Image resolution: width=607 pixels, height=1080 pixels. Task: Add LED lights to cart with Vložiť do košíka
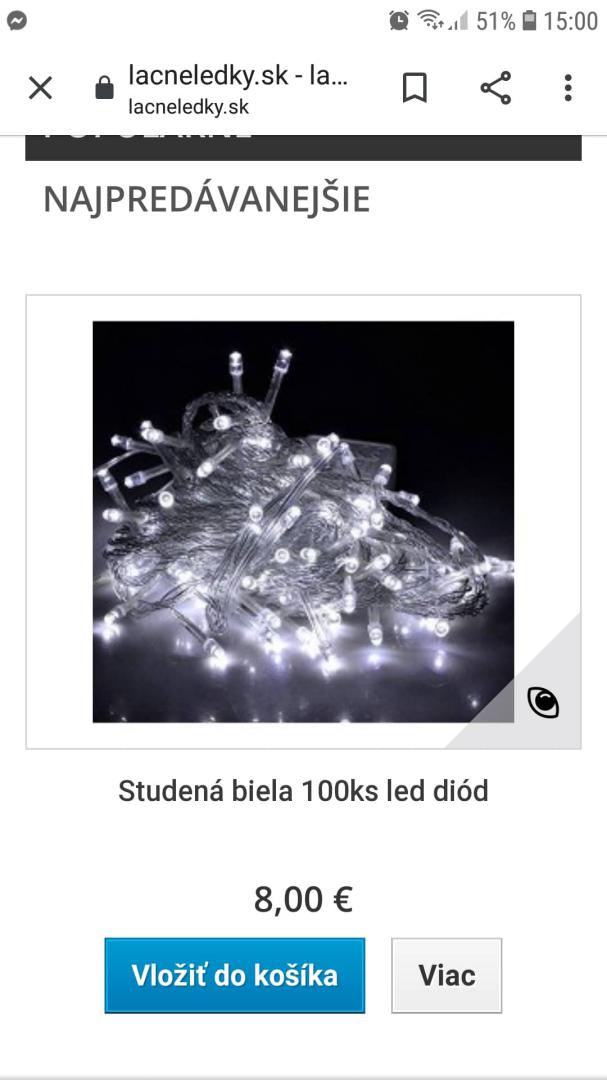pos(235,975)
